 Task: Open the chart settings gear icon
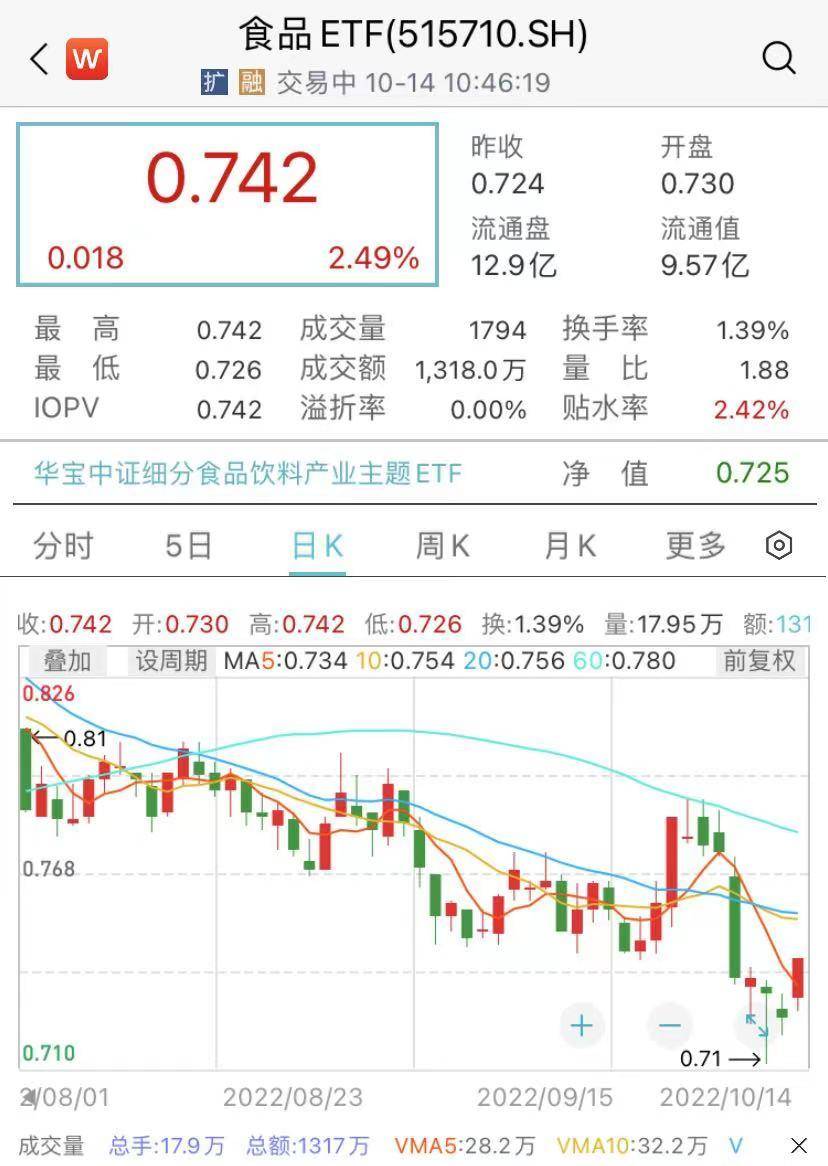(x=779, y=546)
